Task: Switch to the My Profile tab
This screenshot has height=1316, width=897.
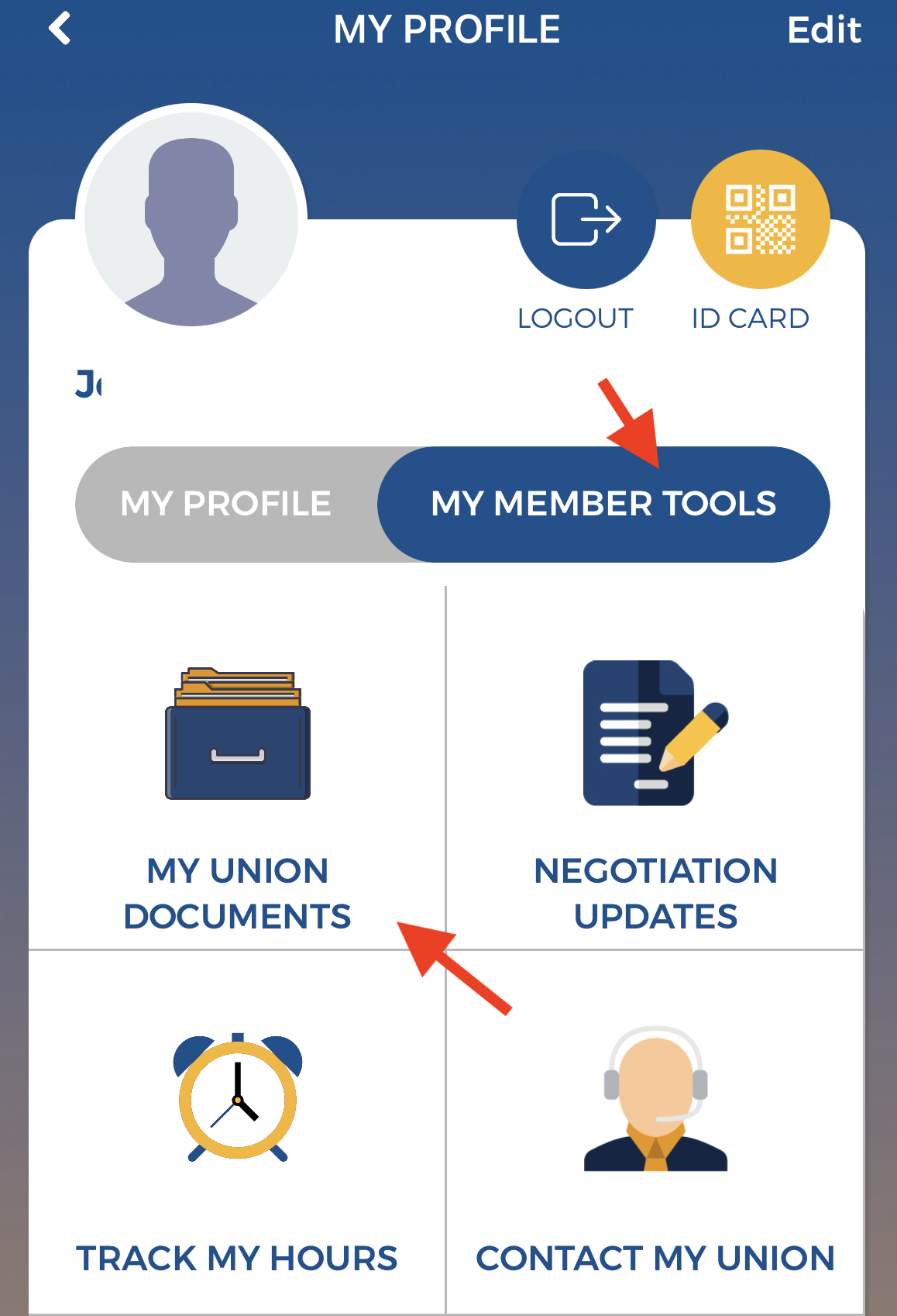Action: tap(226, 504)
